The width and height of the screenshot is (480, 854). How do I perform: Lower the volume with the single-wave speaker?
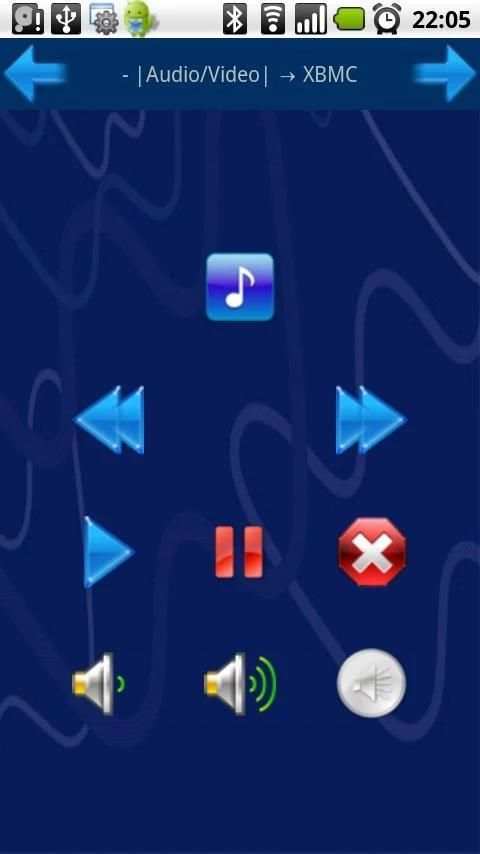point(99,684)
